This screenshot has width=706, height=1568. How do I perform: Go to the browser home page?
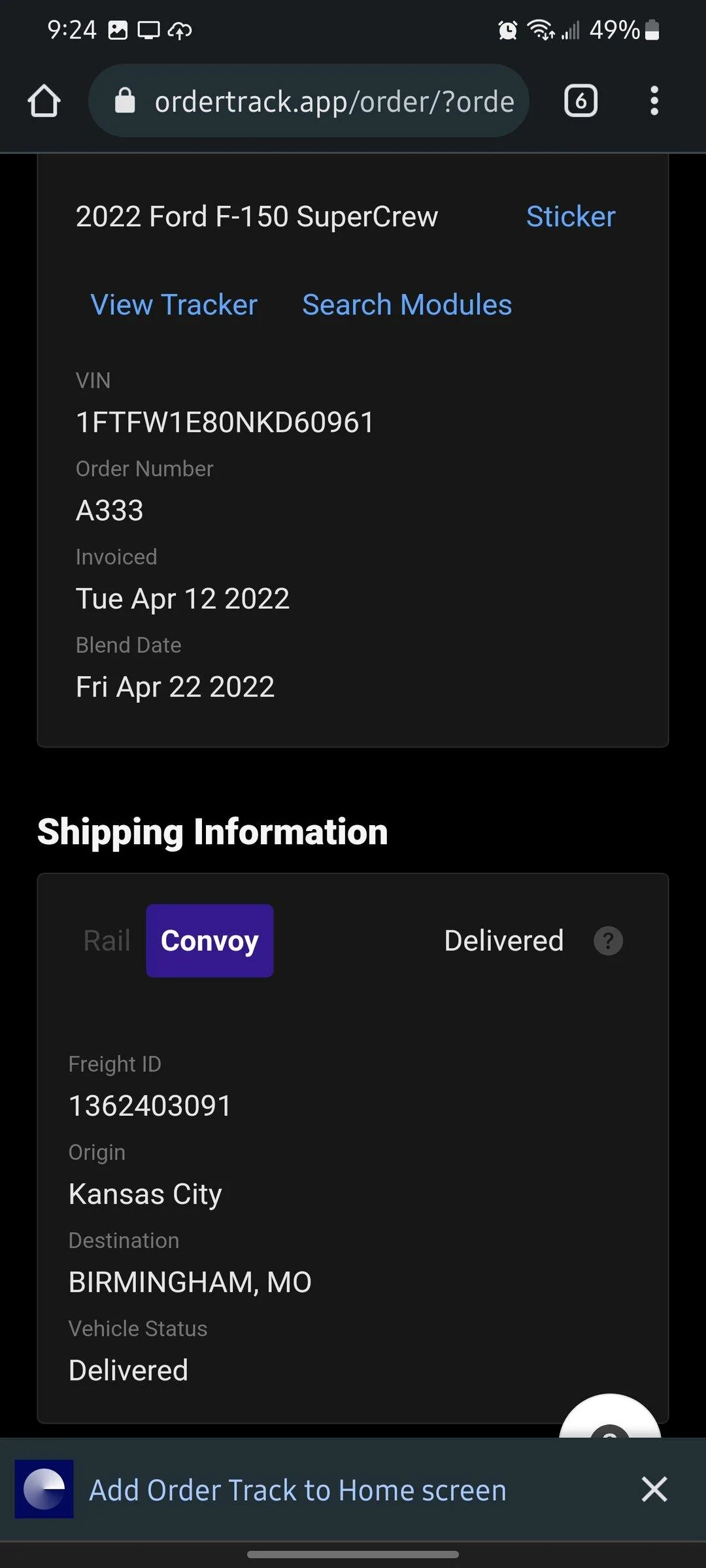point(44,101)
